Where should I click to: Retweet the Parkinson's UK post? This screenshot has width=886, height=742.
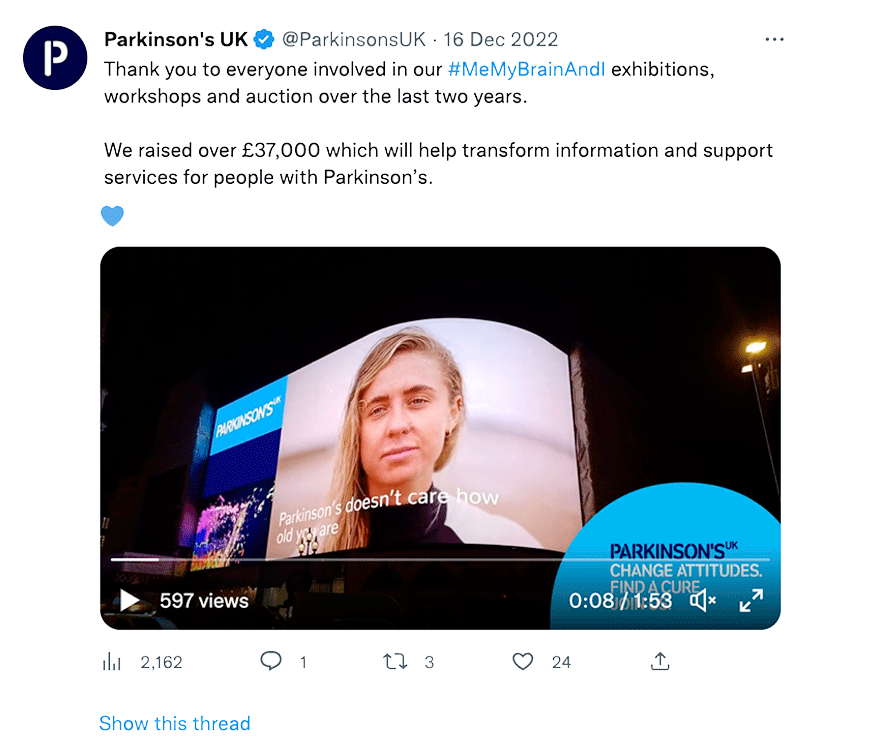396,662
